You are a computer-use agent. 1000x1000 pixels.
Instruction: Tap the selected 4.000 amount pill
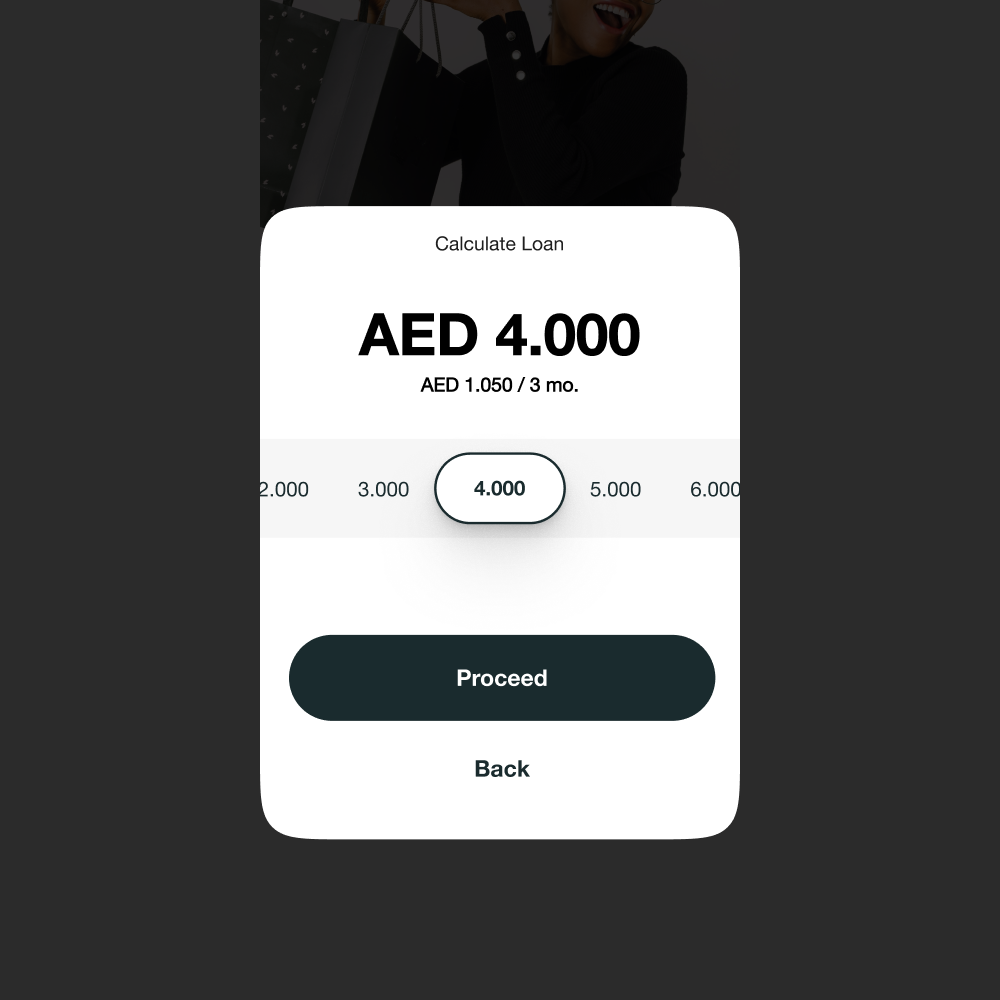[499, 488]
